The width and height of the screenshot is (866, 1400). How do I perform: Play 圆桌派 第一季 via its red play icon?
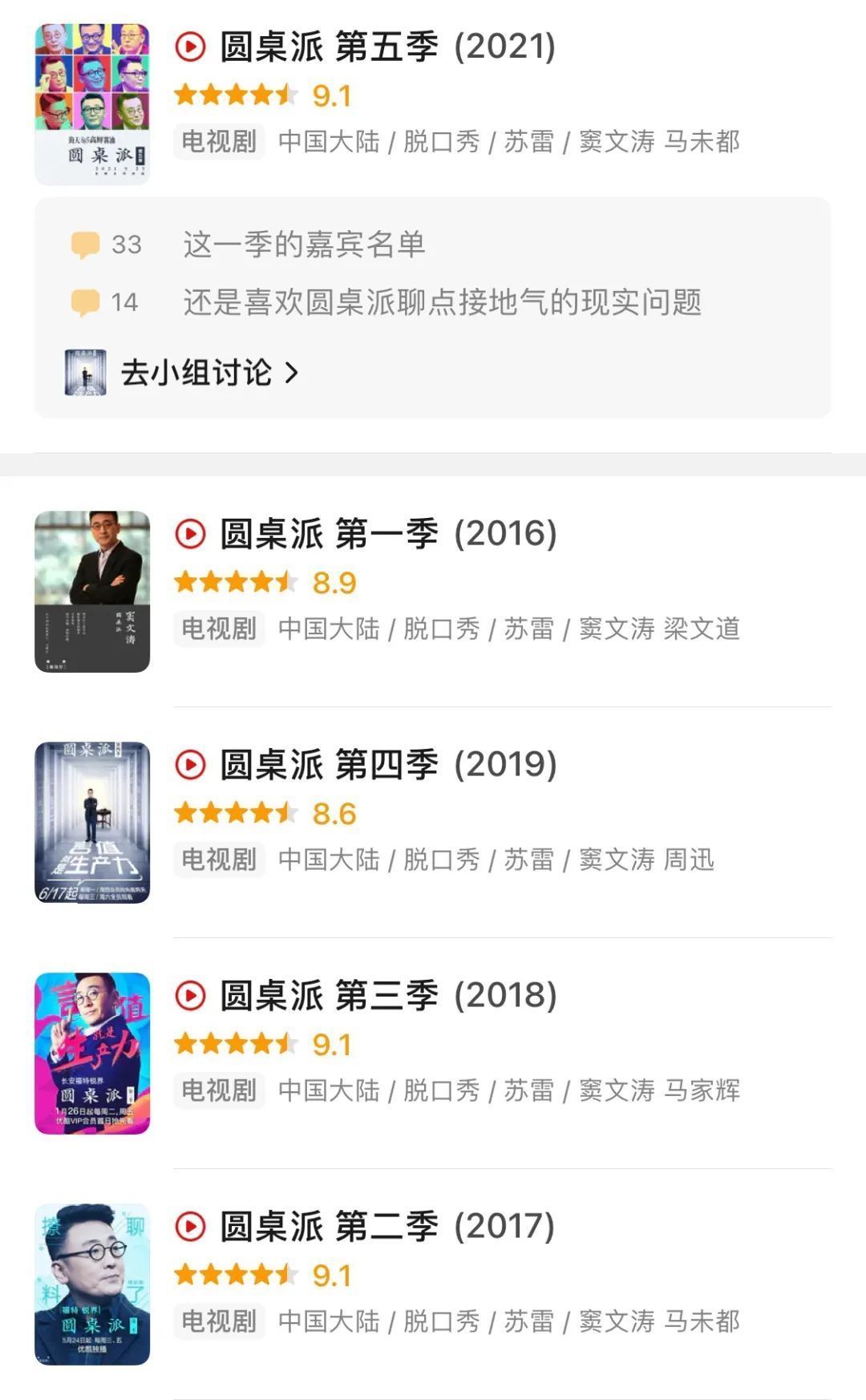click(x=191, y=533)
